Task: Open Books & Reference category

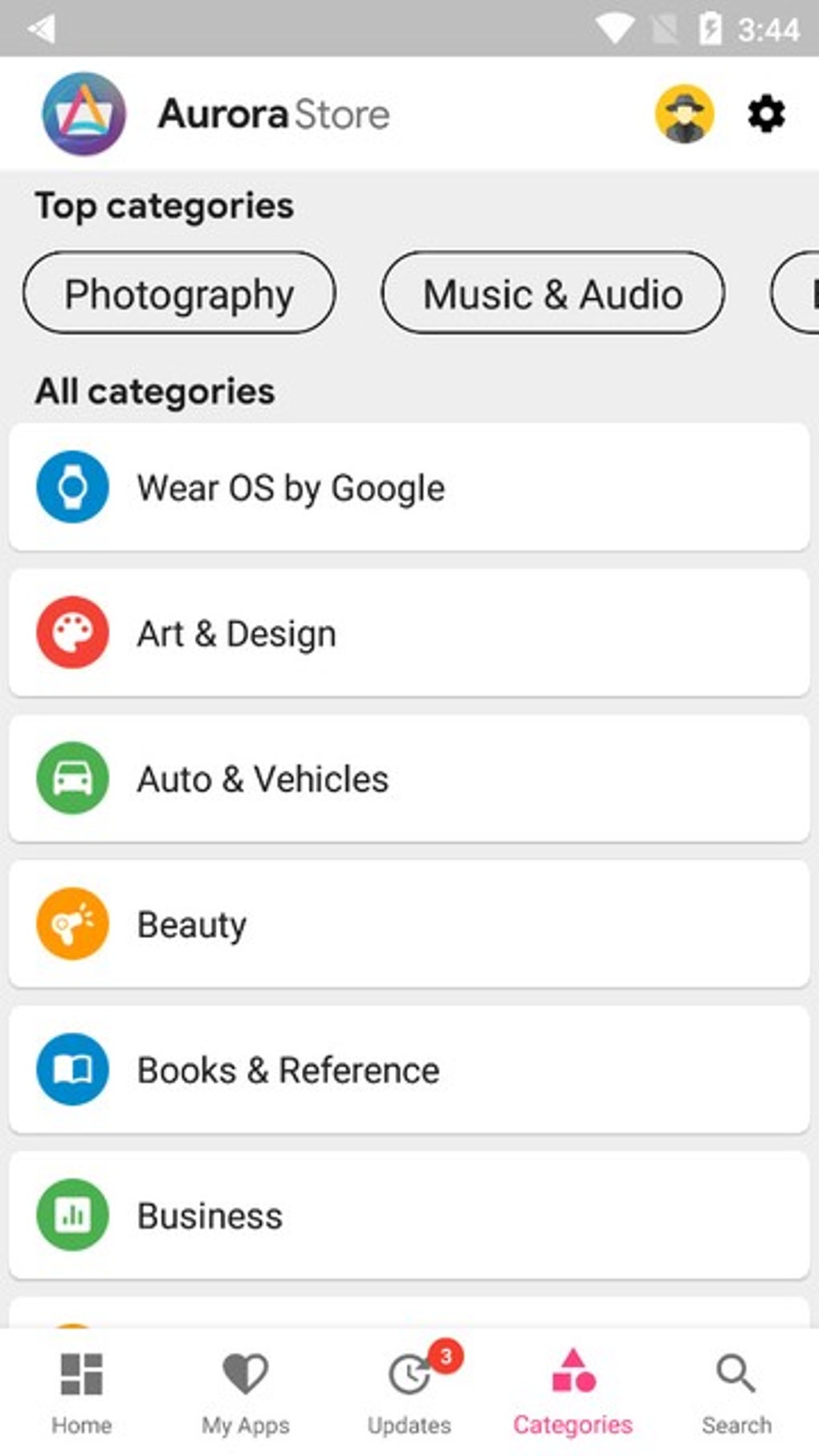Action: click(409, 1069)
